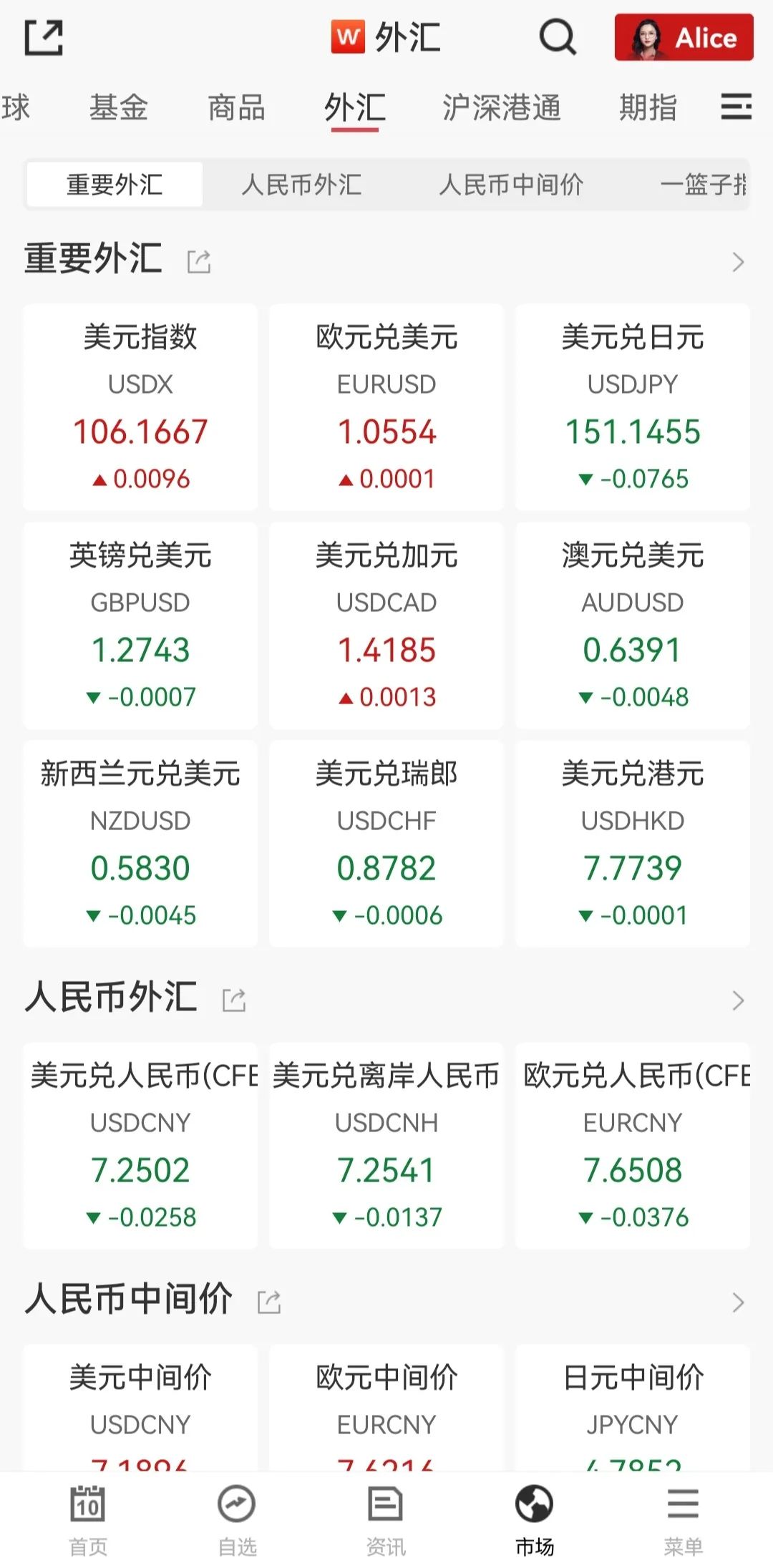Open the 英镑兑美元 GBPUSD card
The width and height of the screenshot is (773, 1568).
point(140,625)
